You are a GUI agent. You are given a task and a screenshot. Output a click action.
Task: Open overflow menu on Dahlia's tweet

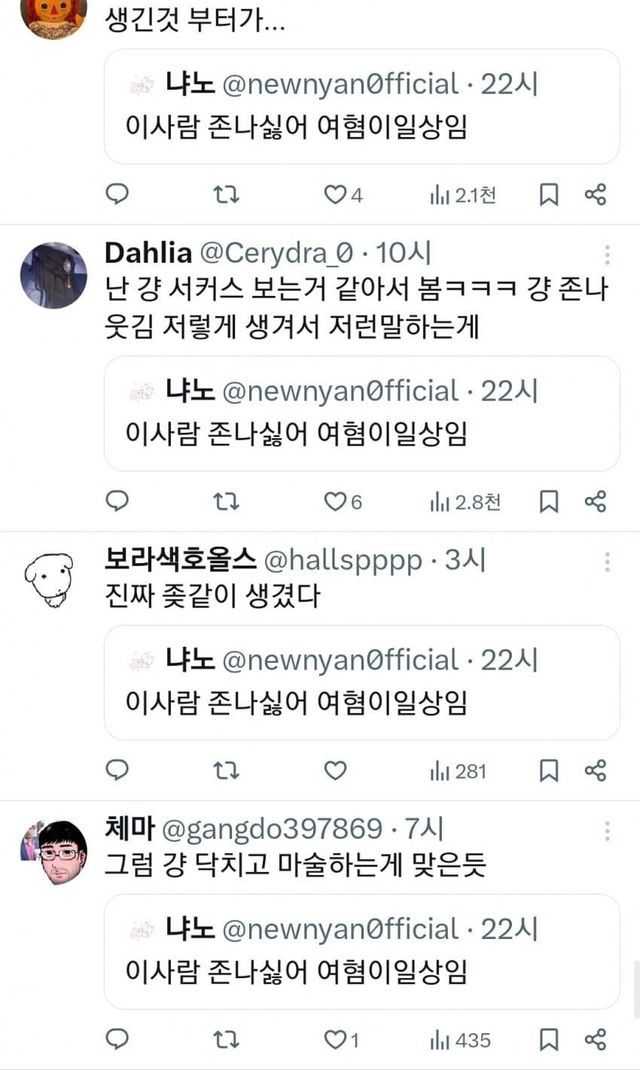(607, 254)
